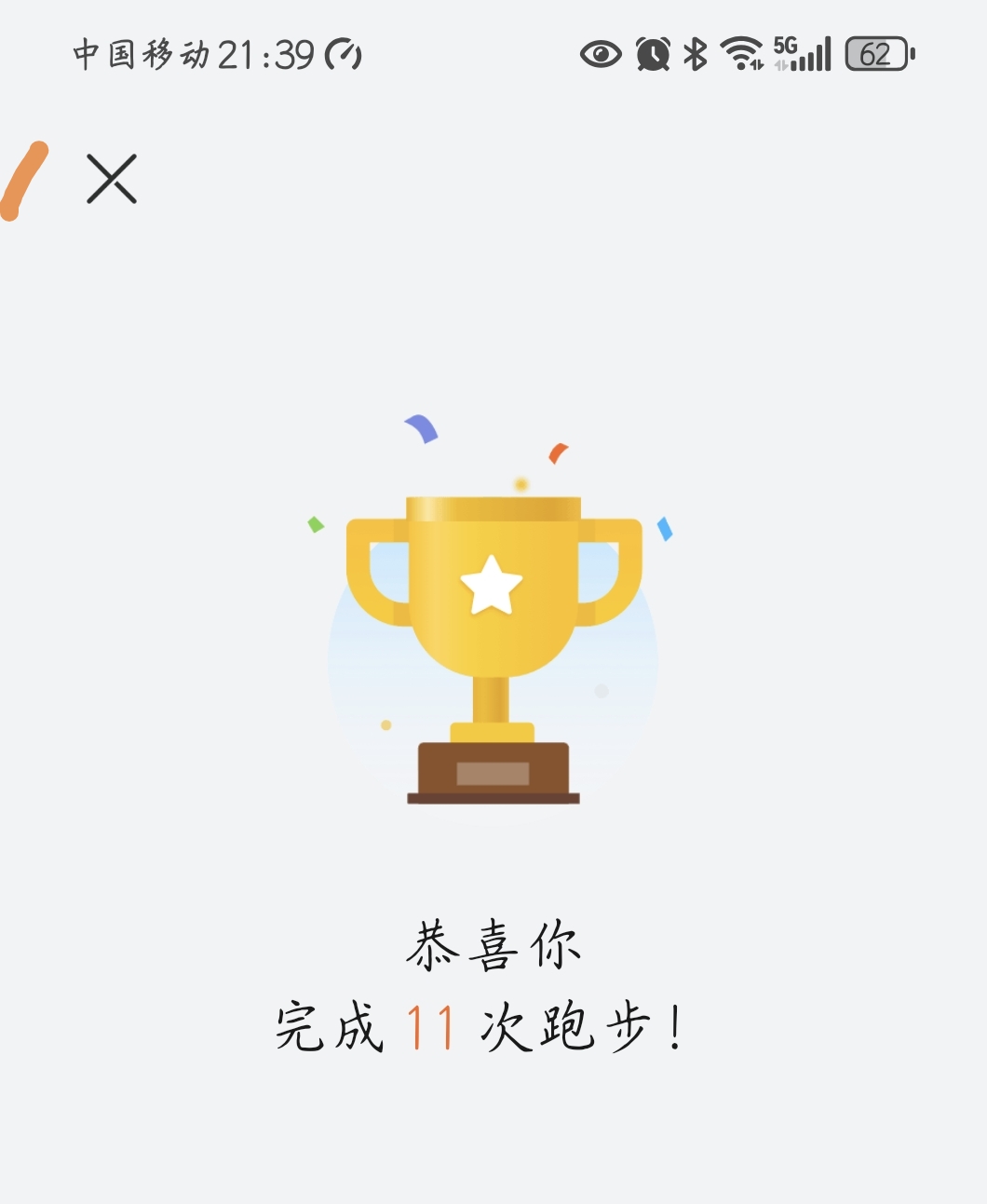Screen dimensions: 987x1204
Task: Close the running congratulations screen
Action: click(112, 179)
